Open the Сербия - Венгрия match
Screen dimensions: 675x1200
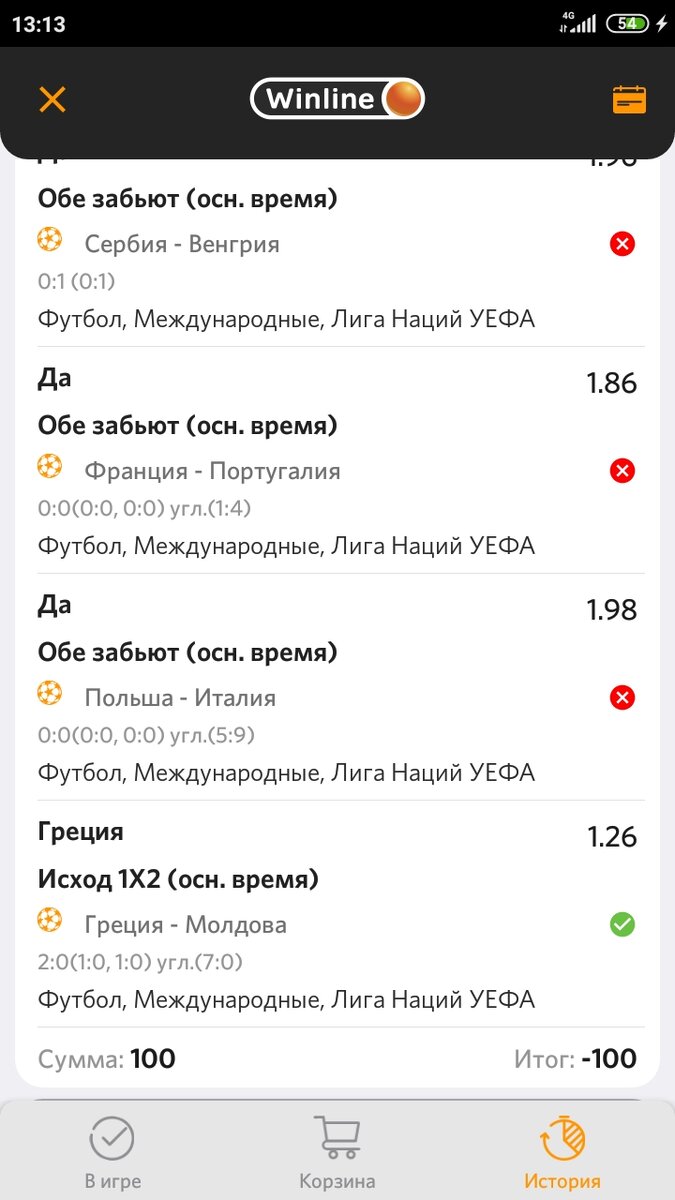click(182, 243)
